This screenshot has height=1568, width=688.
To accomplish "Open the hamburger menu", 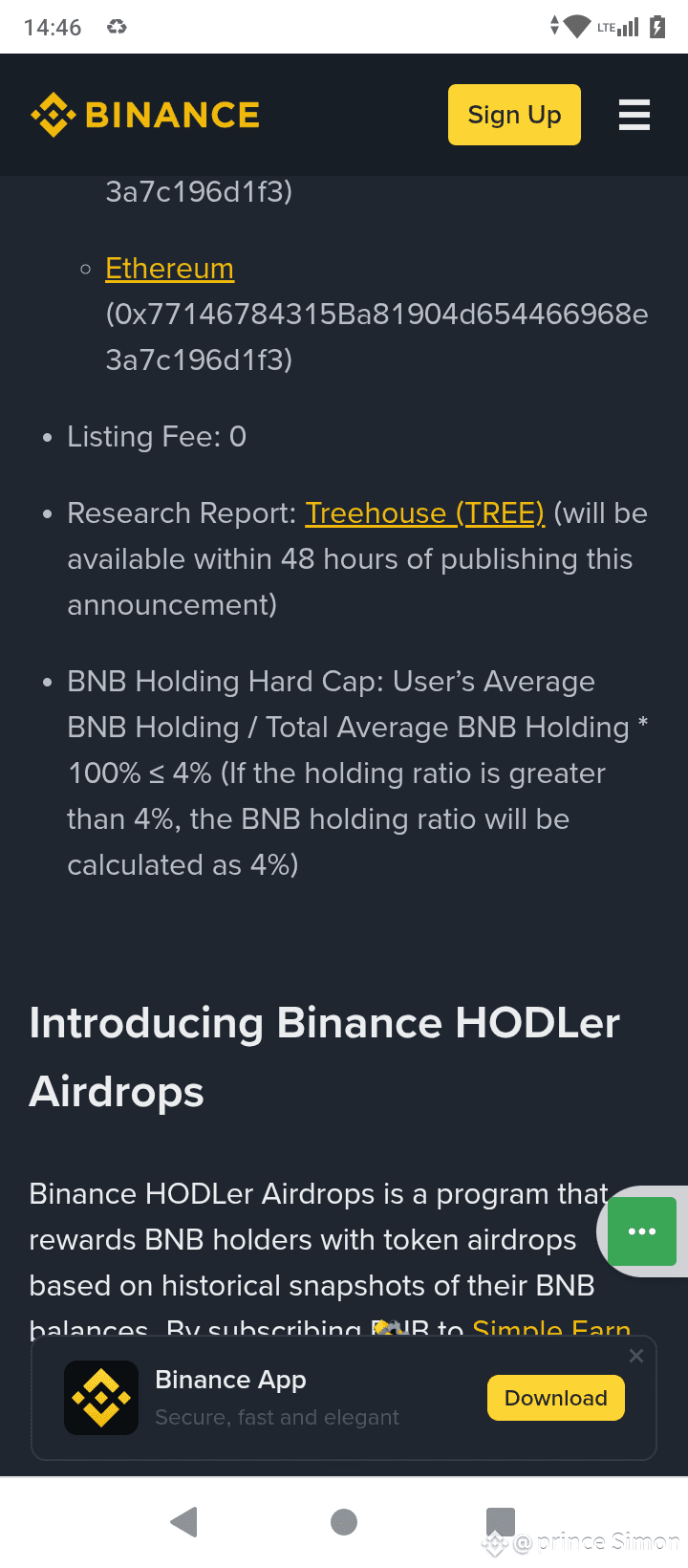I will pos(634,115).
